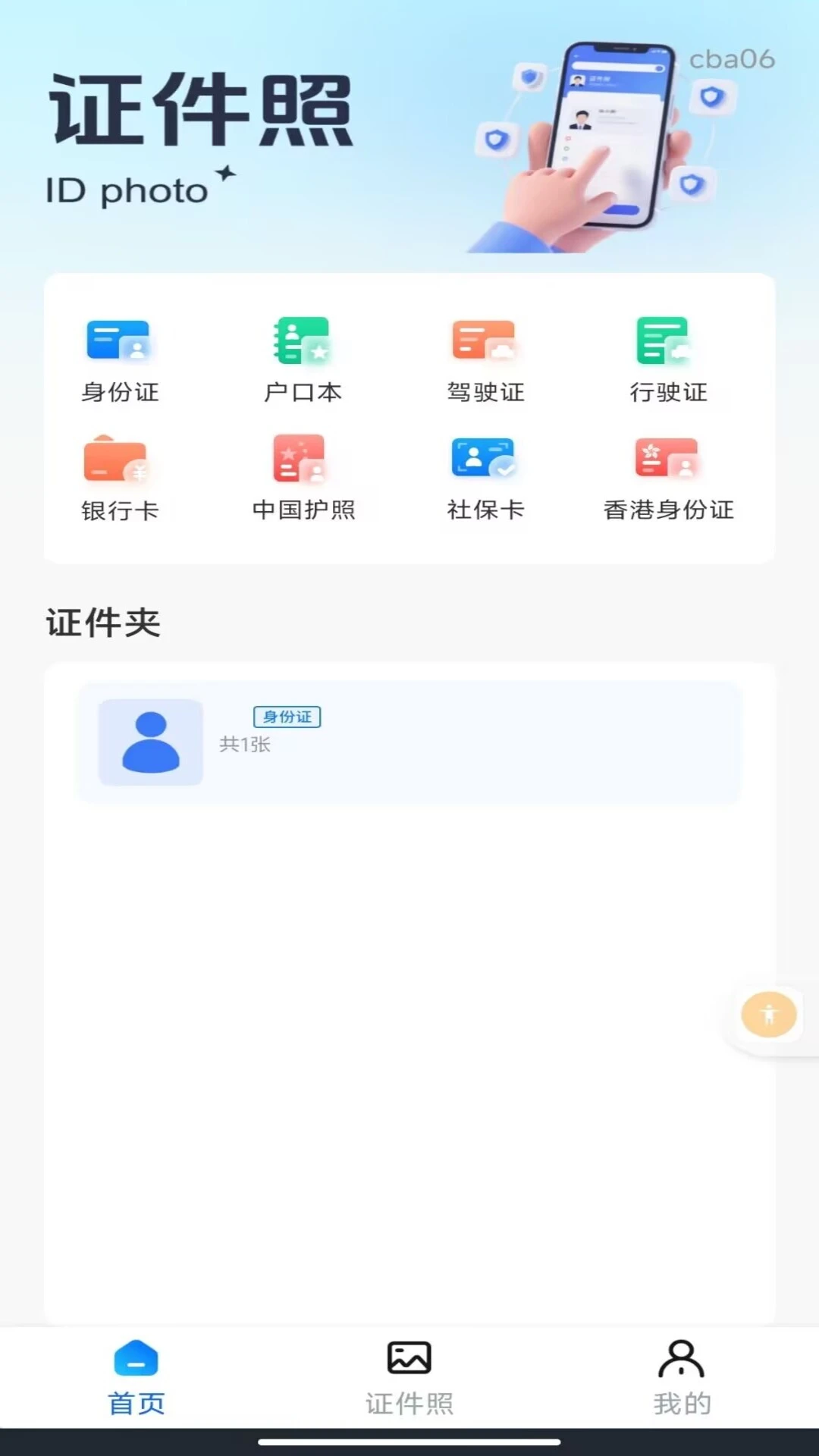Open the floating accessibility assistant button
Screen dimensions: 819x1456
point(769,1014)
